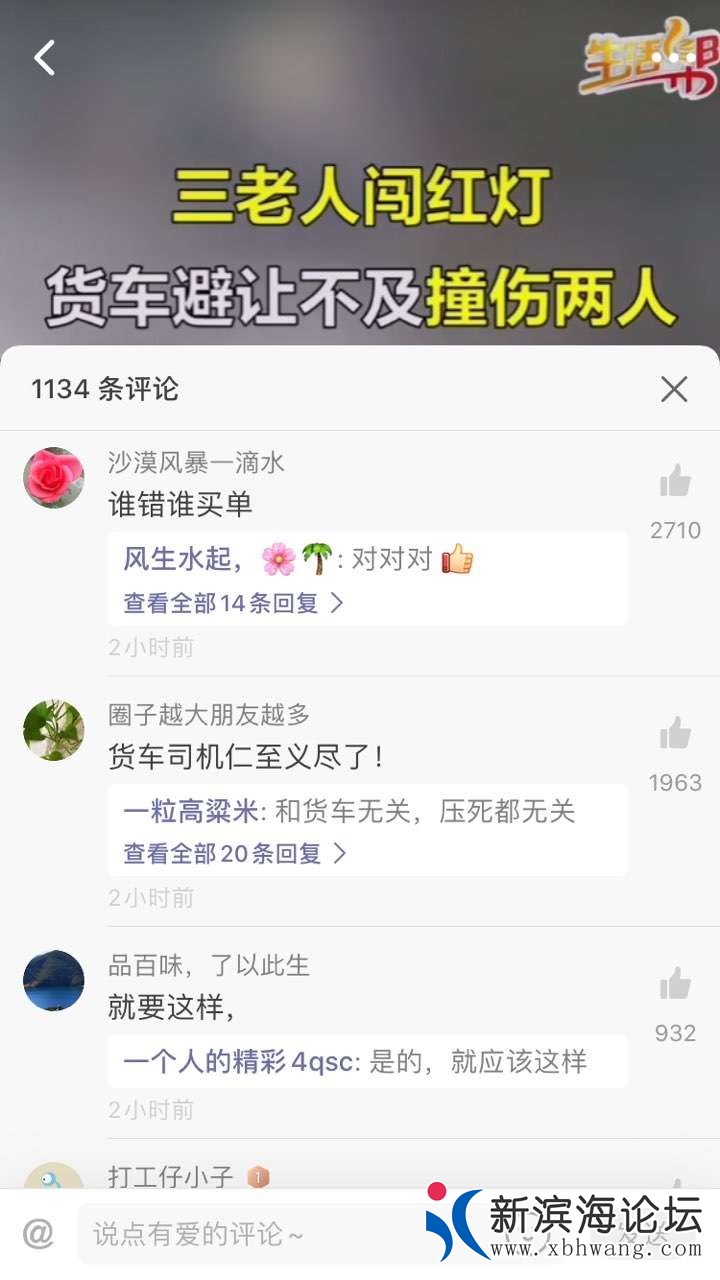Open commenter name 打工仔小子
The image size is (720, 1280).
[170, 1177]
